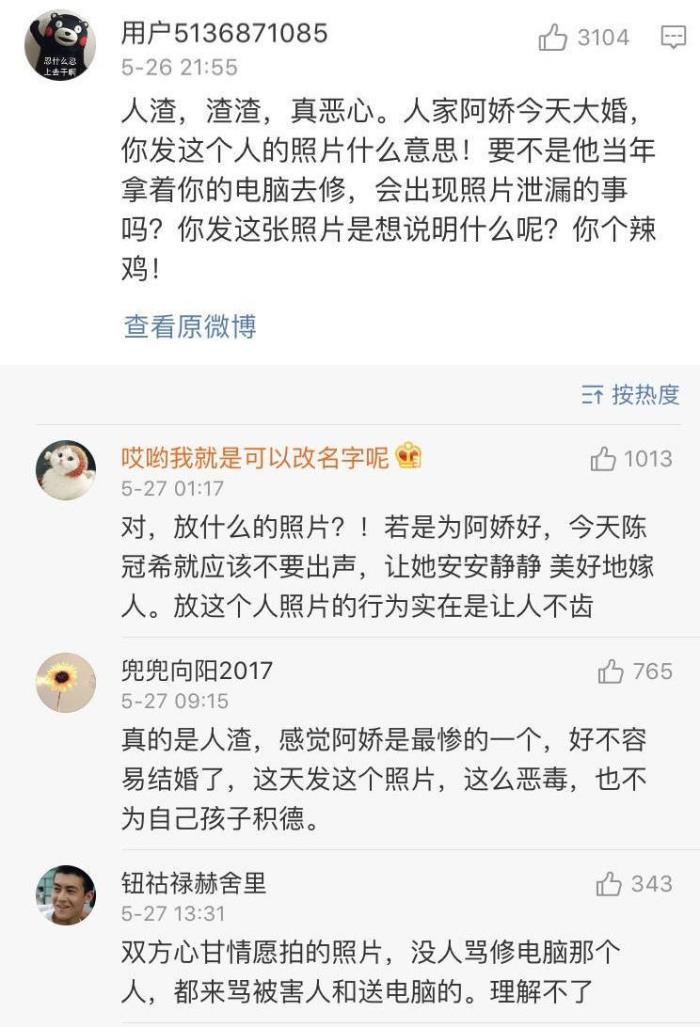This screenshot has width=700, height=1027.
Task: Change sorting via 按热度
Action: (631, 395)
